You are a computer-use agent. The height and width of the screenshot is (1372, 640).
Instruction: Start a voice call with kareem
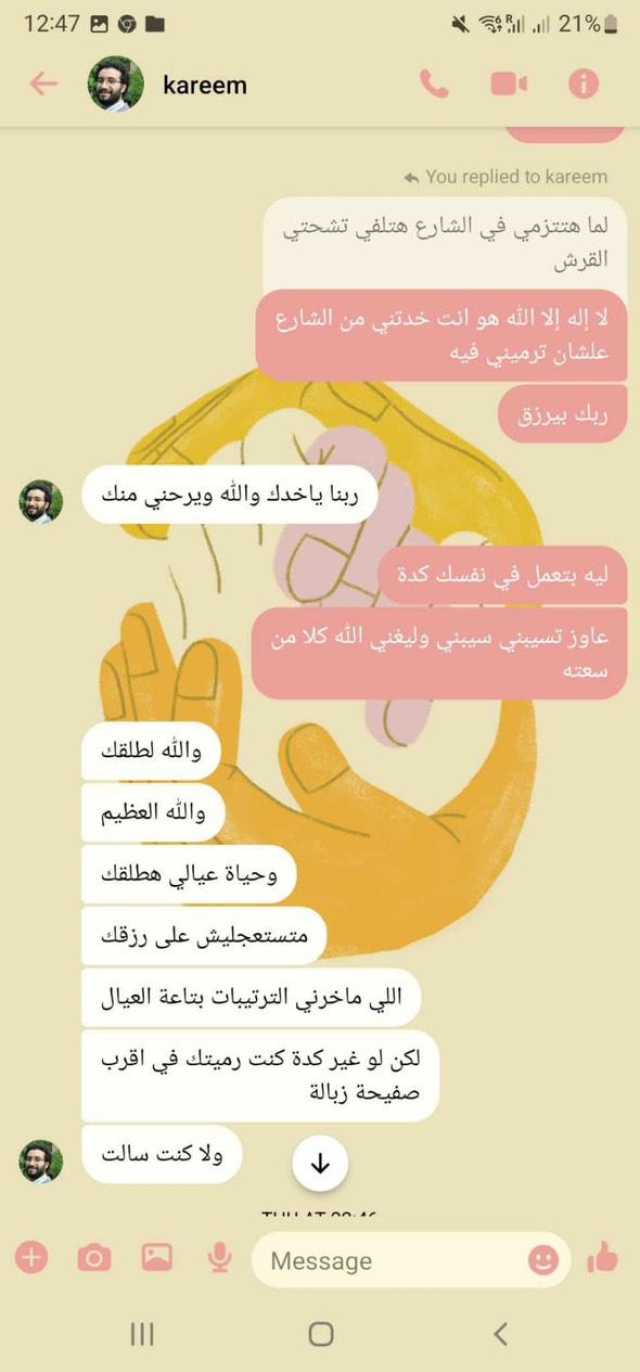click(x=434, y=85)
